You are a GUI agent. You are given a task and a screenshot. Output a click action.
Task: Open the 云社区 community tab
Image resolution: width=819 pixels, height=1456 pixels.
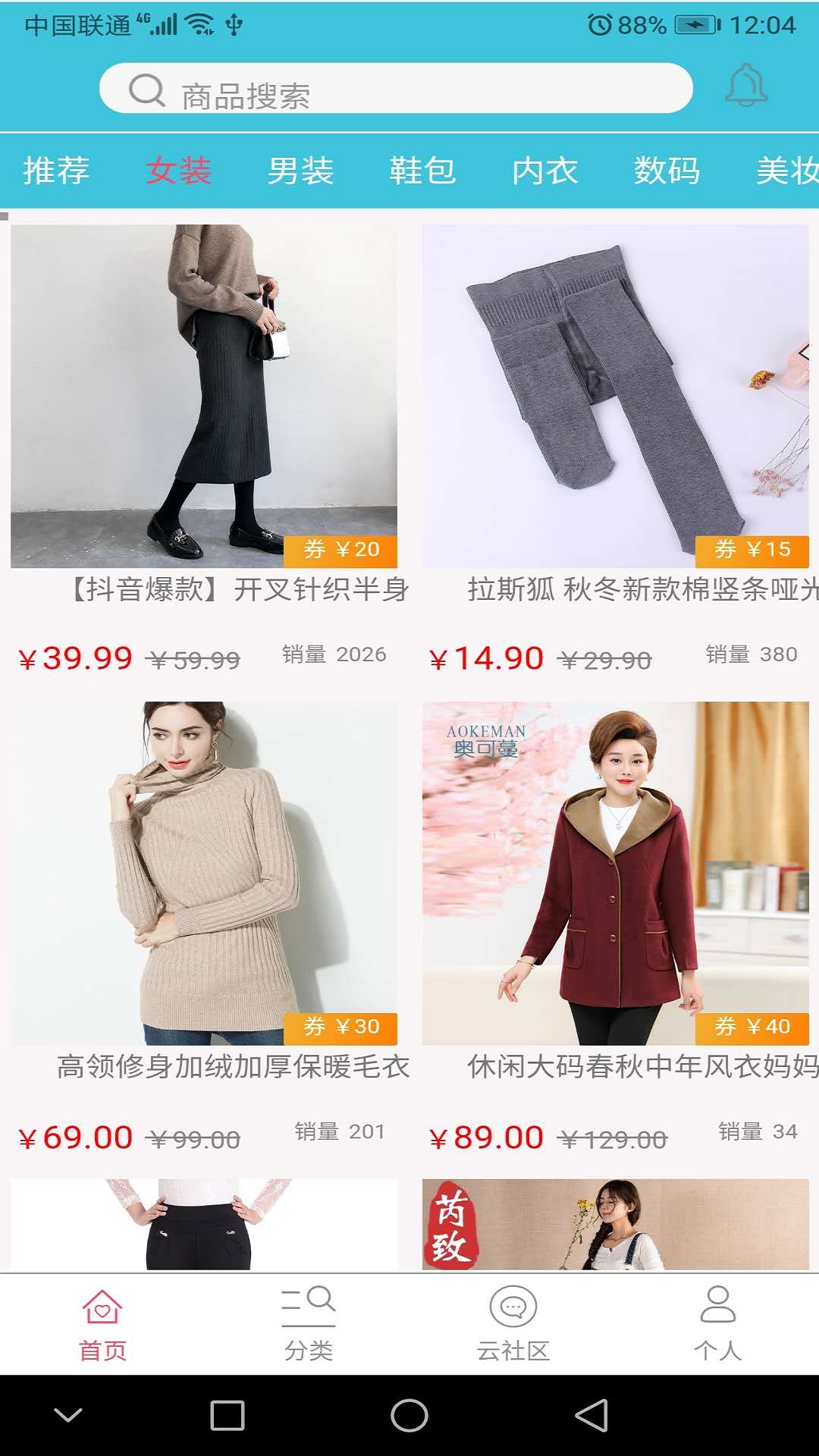pyautogui.click(x=513, y=1323)
